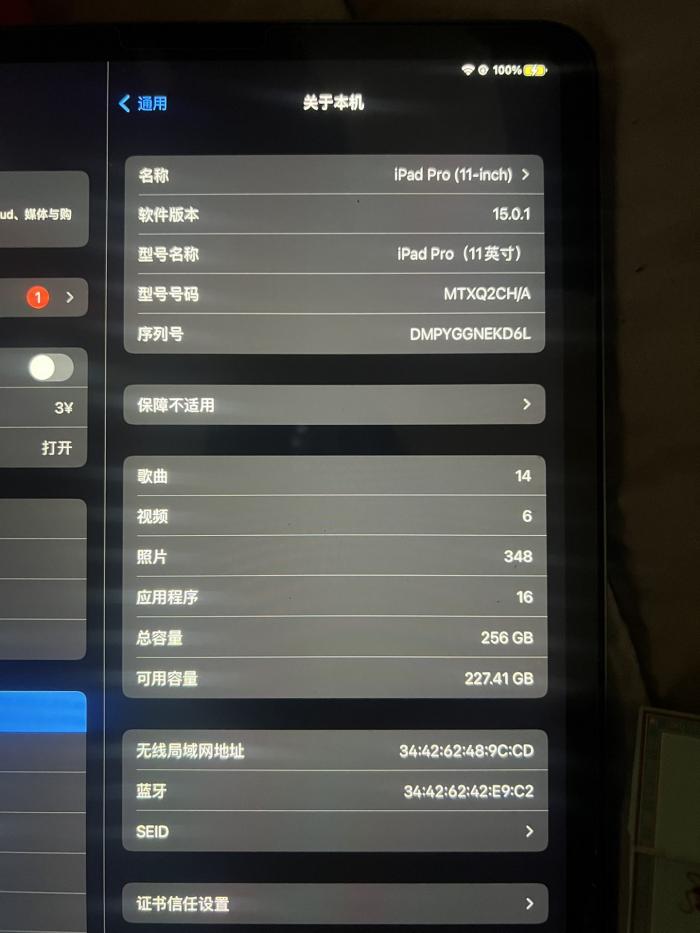Go back to 通用 settings
700x933 pixels.
point(143,103)
